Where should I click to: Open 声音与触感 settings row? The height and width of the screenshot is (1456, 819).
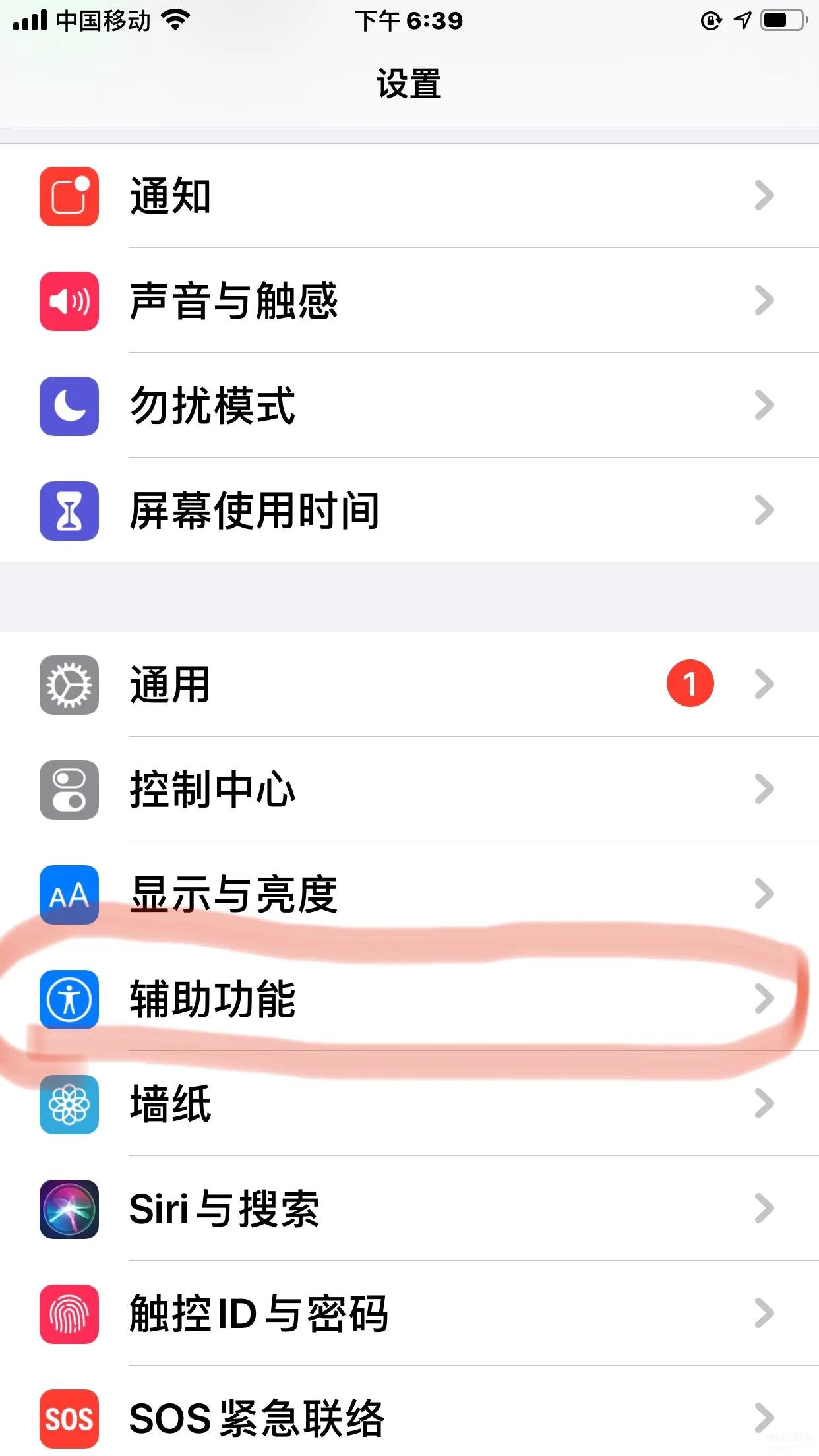coord(409,301)
